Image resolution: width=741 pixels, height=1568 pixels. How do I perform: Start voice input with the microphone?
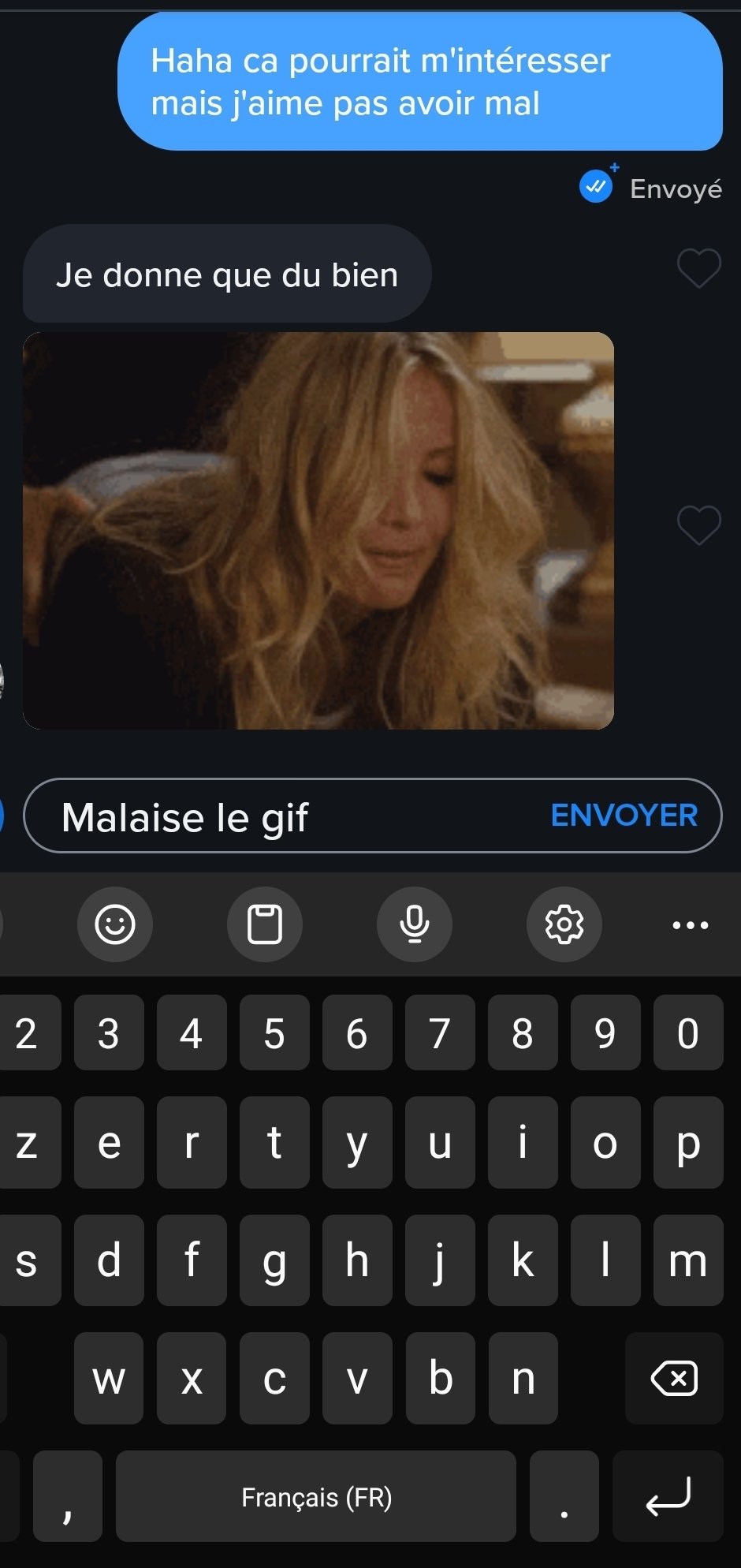(415, 924)
